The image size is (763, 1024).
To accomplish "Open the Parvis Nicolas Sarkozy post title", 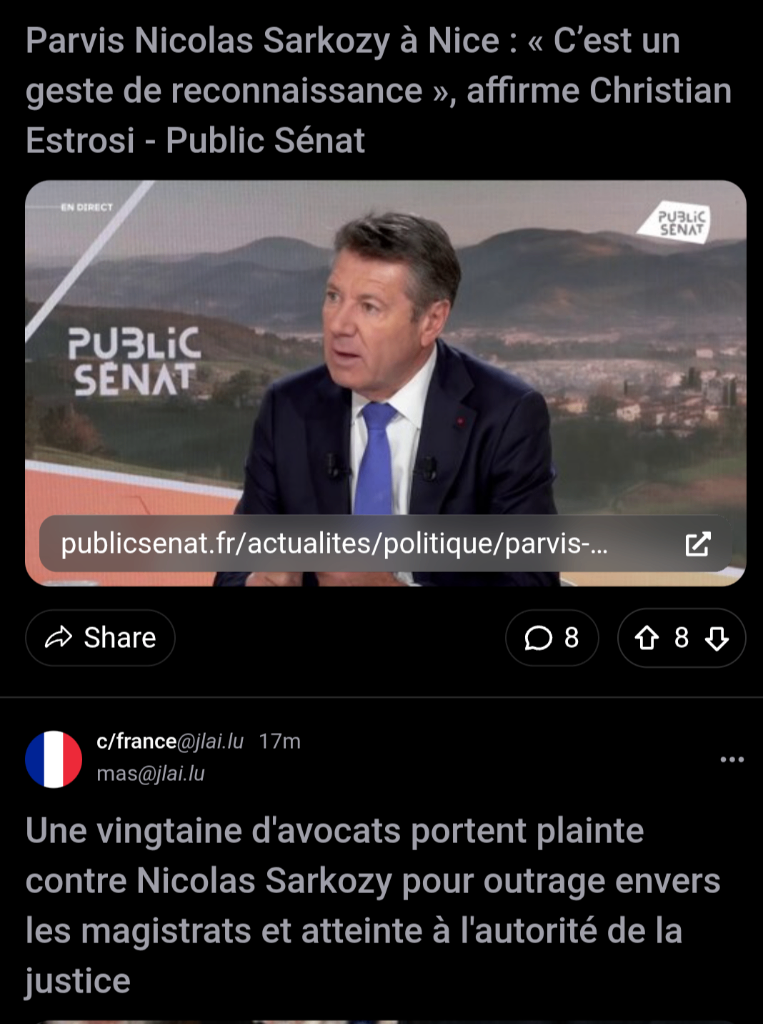I will tap(378, 91).
